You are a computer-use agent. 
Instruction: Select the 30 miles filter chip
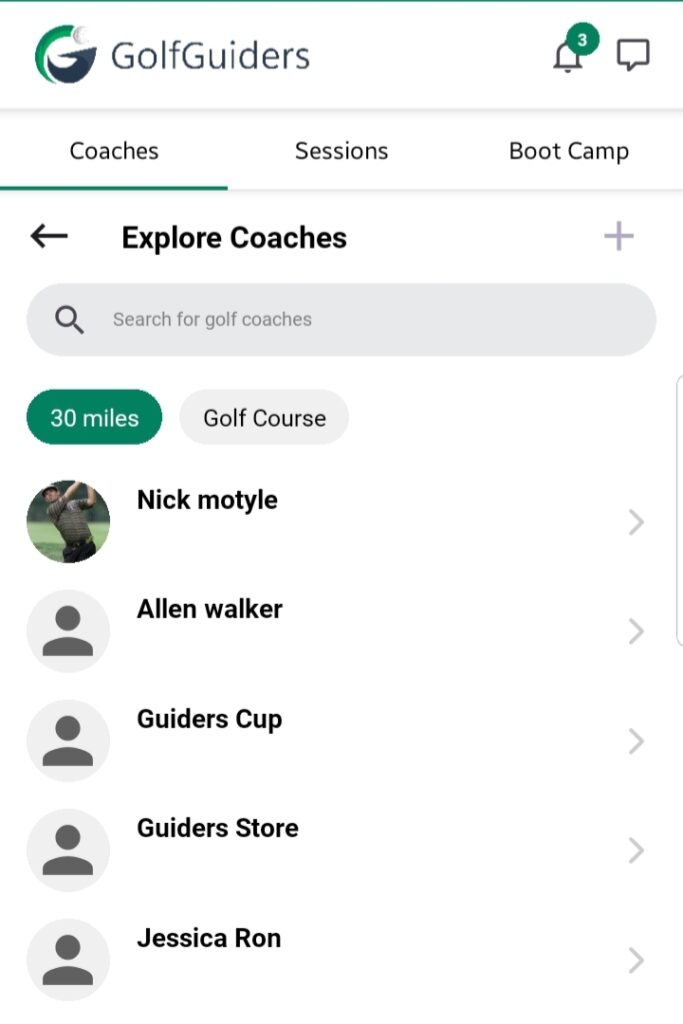tap(94, 417)
